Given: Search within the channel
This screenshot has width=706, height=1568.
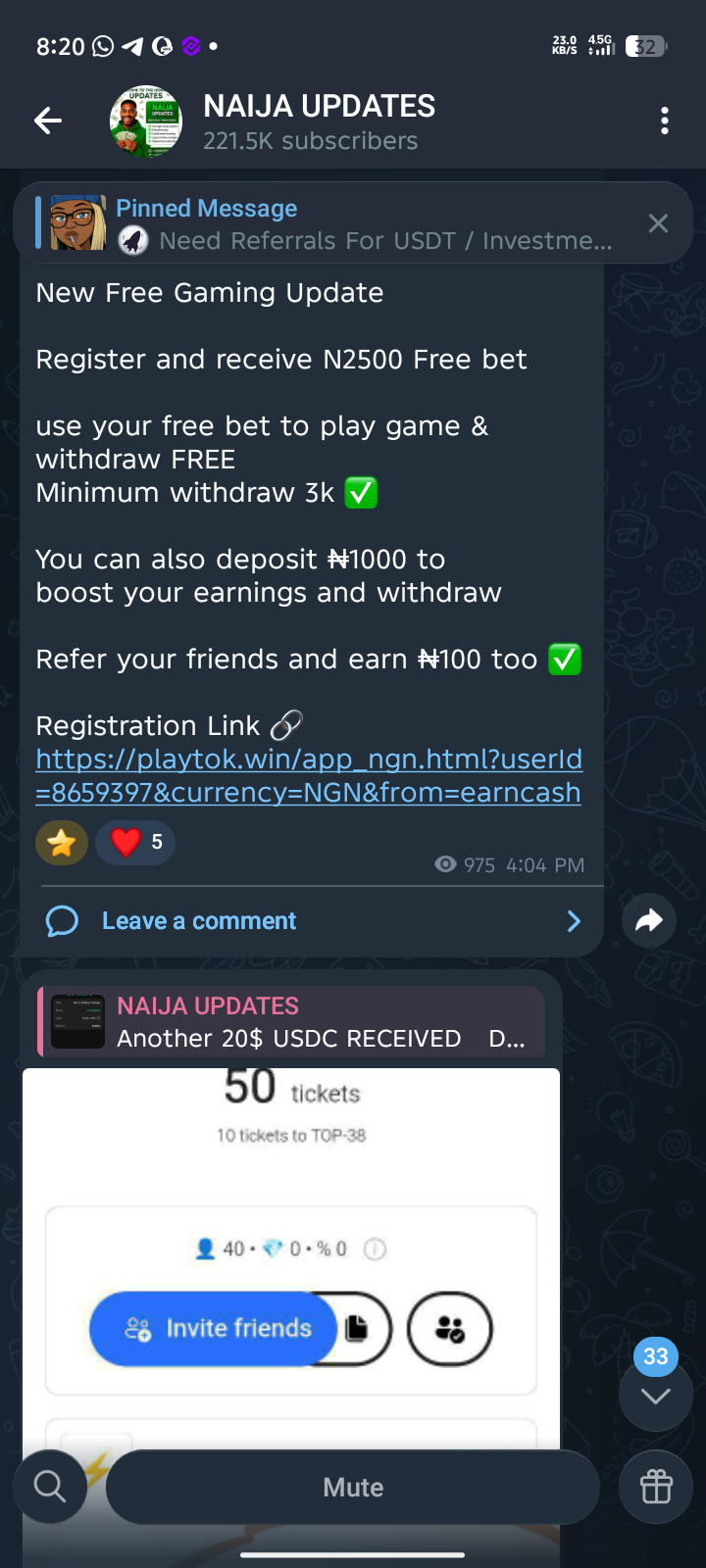Looking at the screenshot, I should coord(50,1487).
